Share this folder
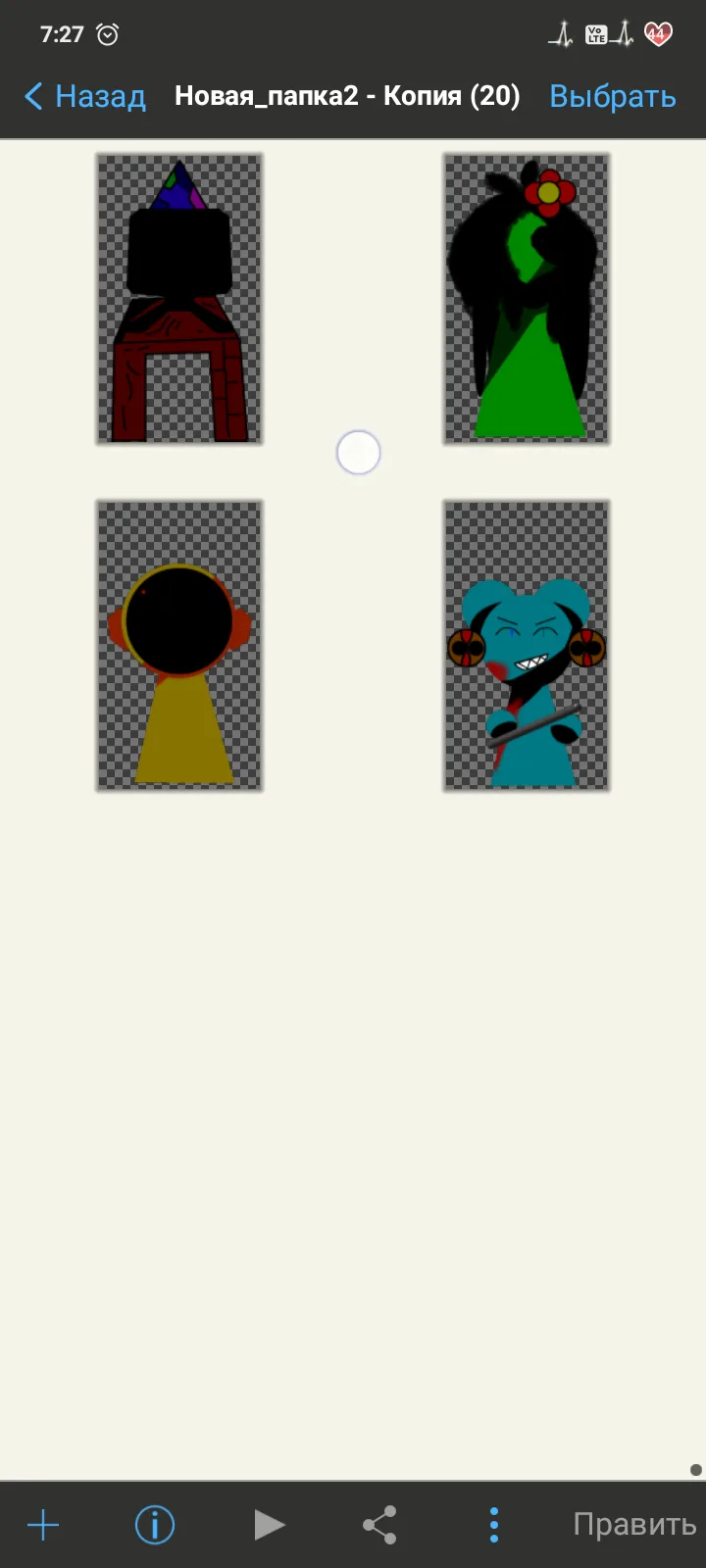 pos(379,1525)
